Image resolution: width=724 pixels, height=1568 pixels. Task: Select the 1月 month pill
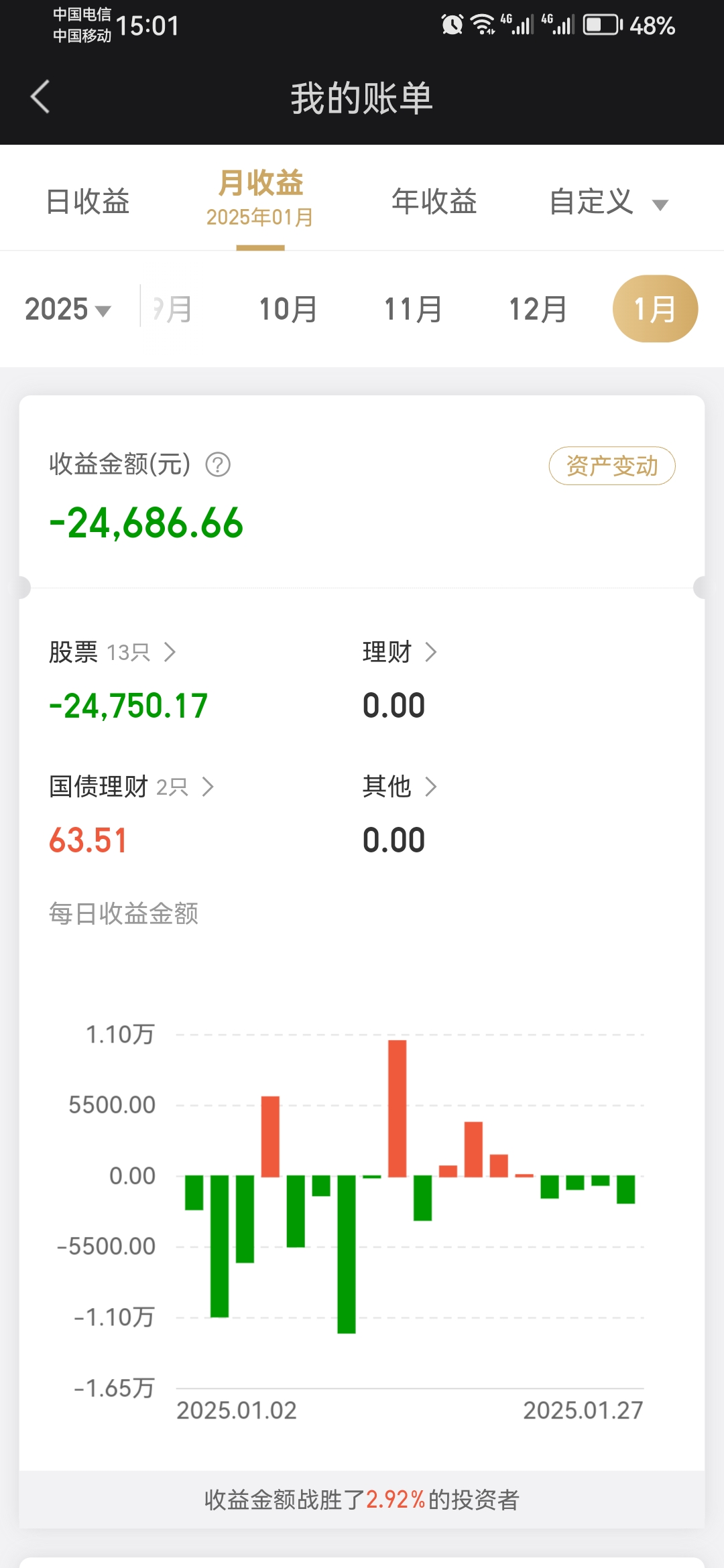click(655, 308)
